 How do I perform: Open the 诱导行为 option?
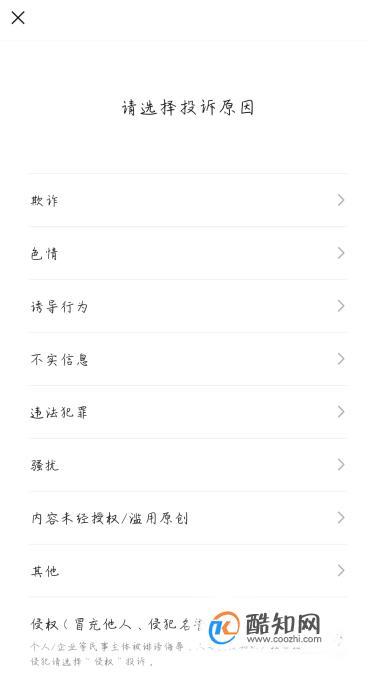[188, 306]
